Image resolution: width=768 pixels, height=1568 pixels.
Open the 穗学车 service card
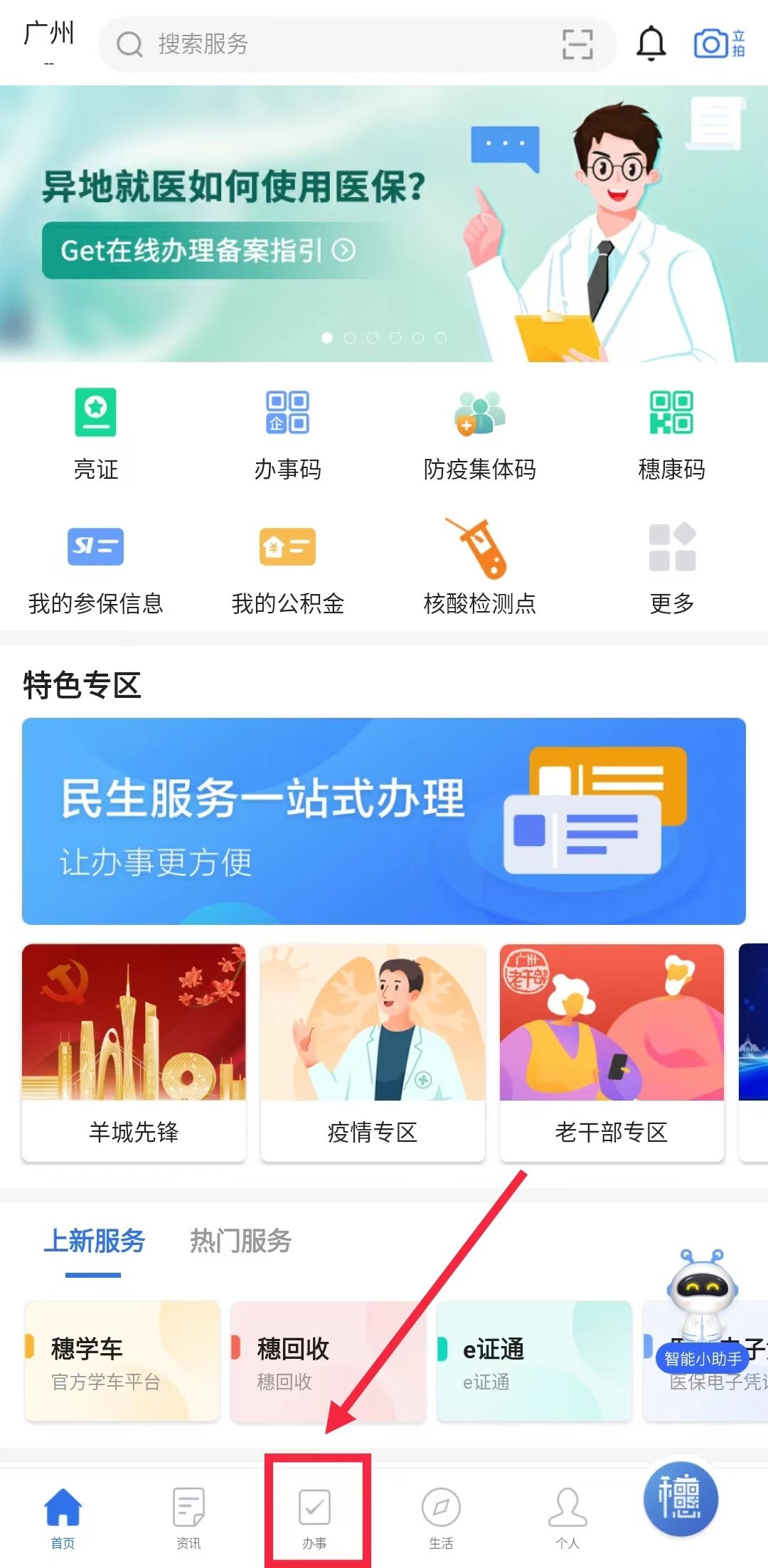click(122, 1362)
